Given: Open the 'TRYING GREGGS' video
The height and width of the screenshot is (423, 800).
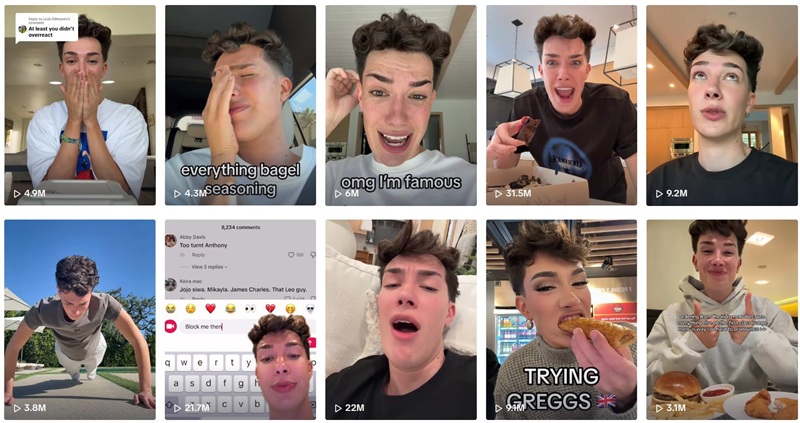Looking at the screenshot, I should tap(561, 319).
